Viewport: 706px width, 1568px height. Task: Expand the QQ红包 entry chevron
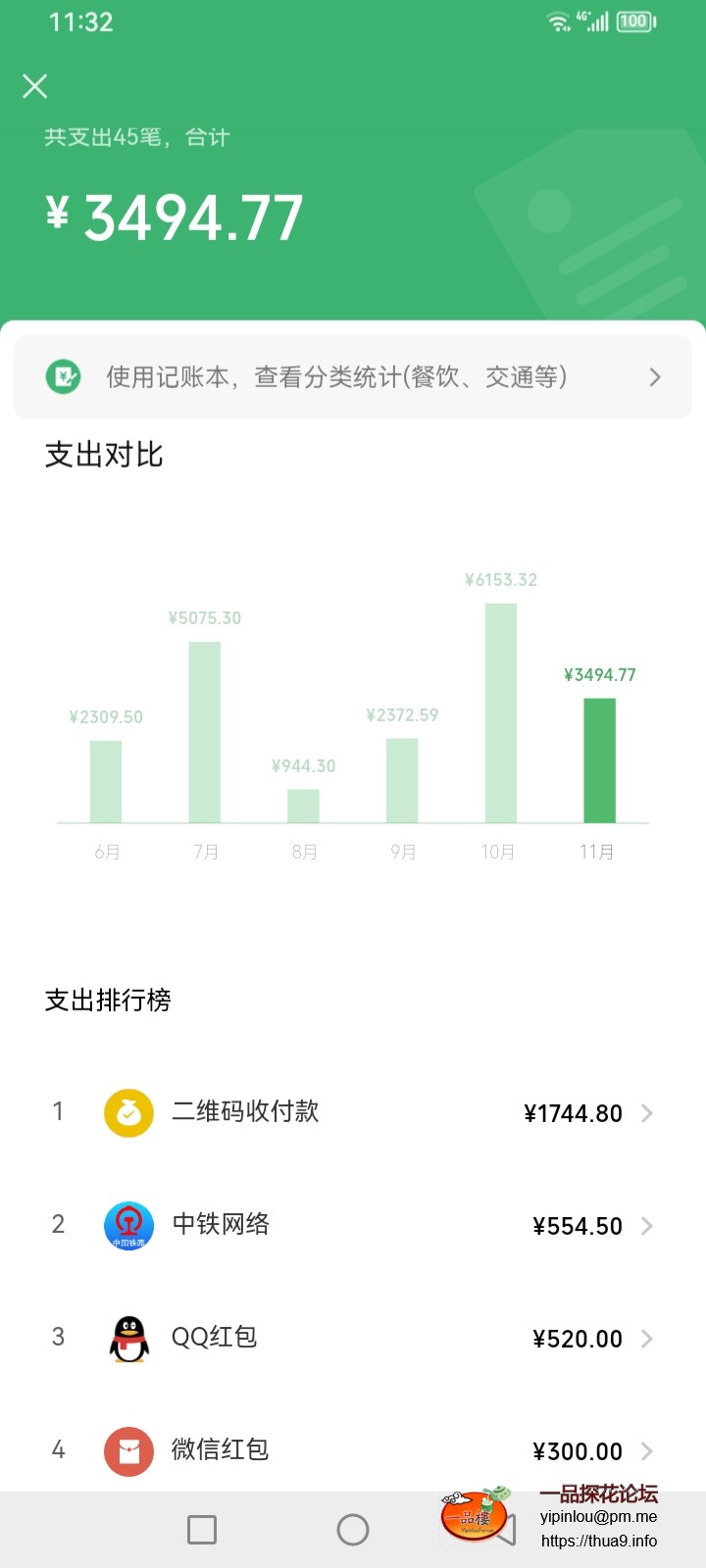click(x=646, y=1338)
